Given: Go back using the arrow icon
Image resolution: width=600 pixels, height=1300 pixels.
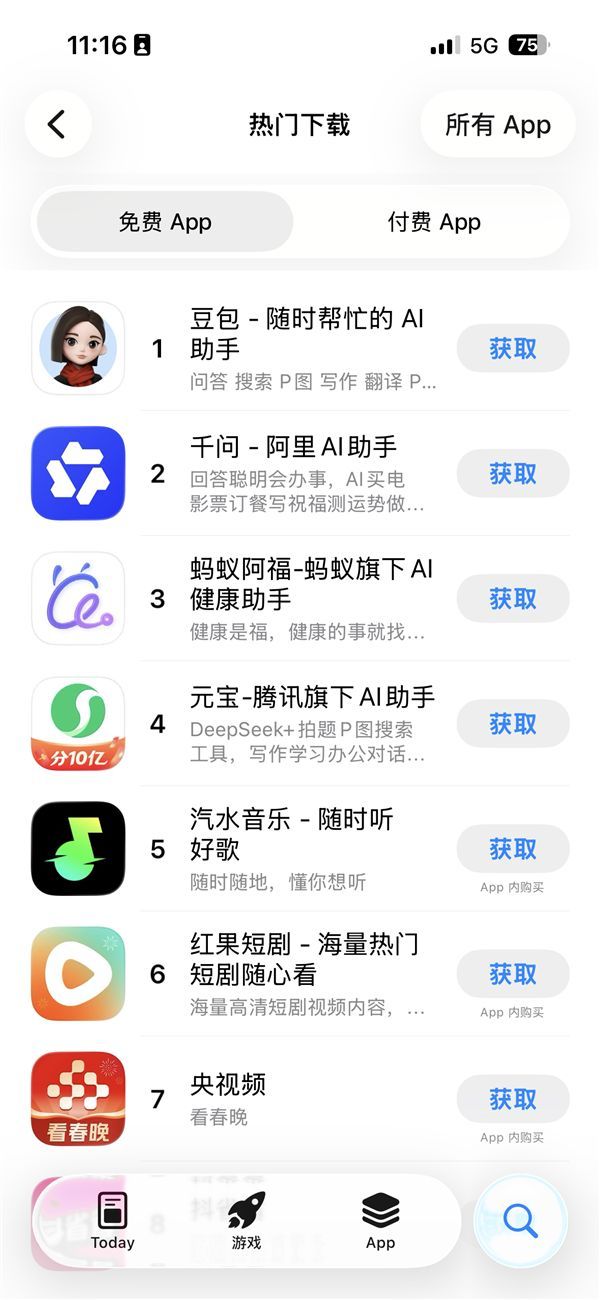Looking at the screenshot, I should click(x=58, y=125).
